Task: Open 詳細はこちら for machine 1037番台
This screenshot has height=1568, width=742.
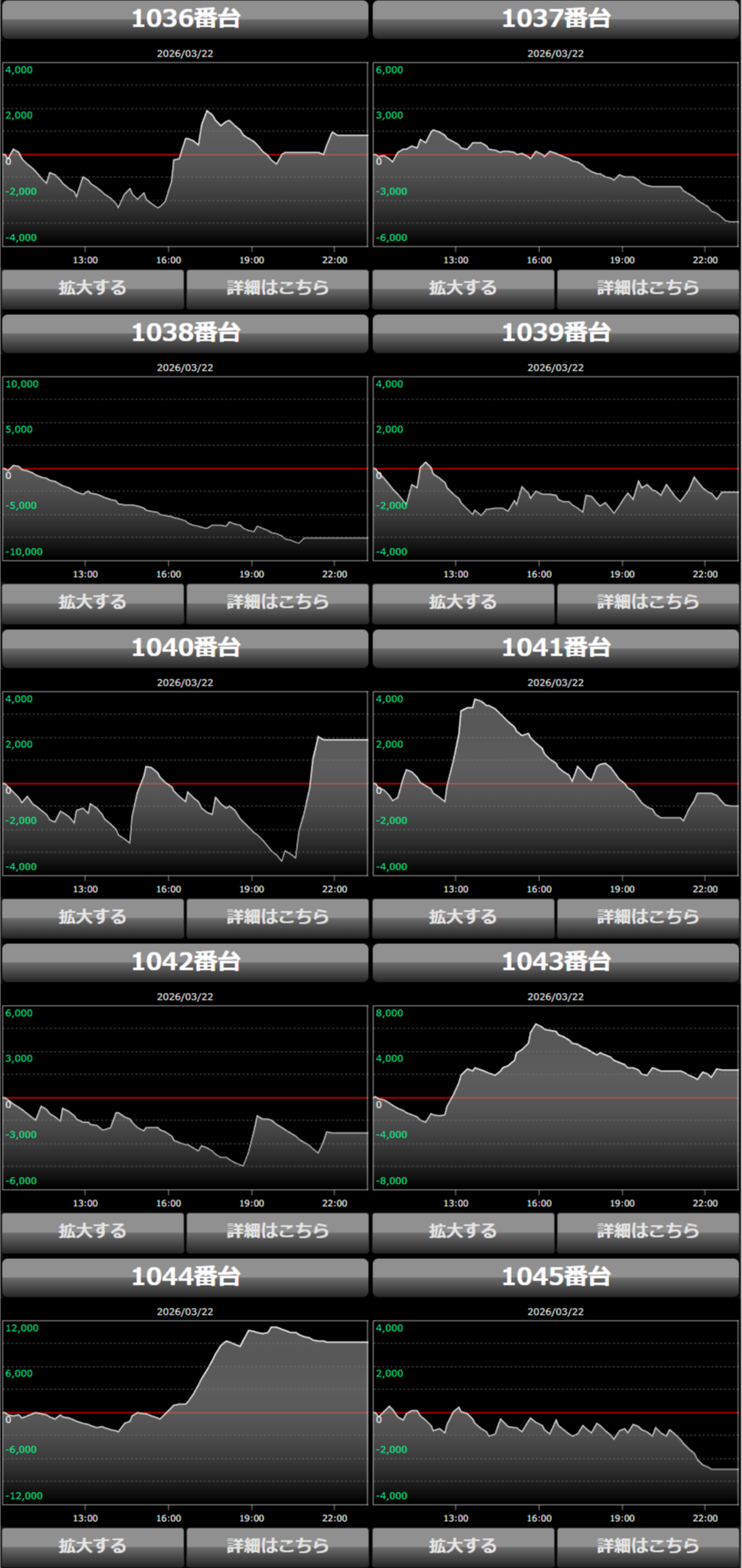Action: pyautogui.click(x=648, y=288)
